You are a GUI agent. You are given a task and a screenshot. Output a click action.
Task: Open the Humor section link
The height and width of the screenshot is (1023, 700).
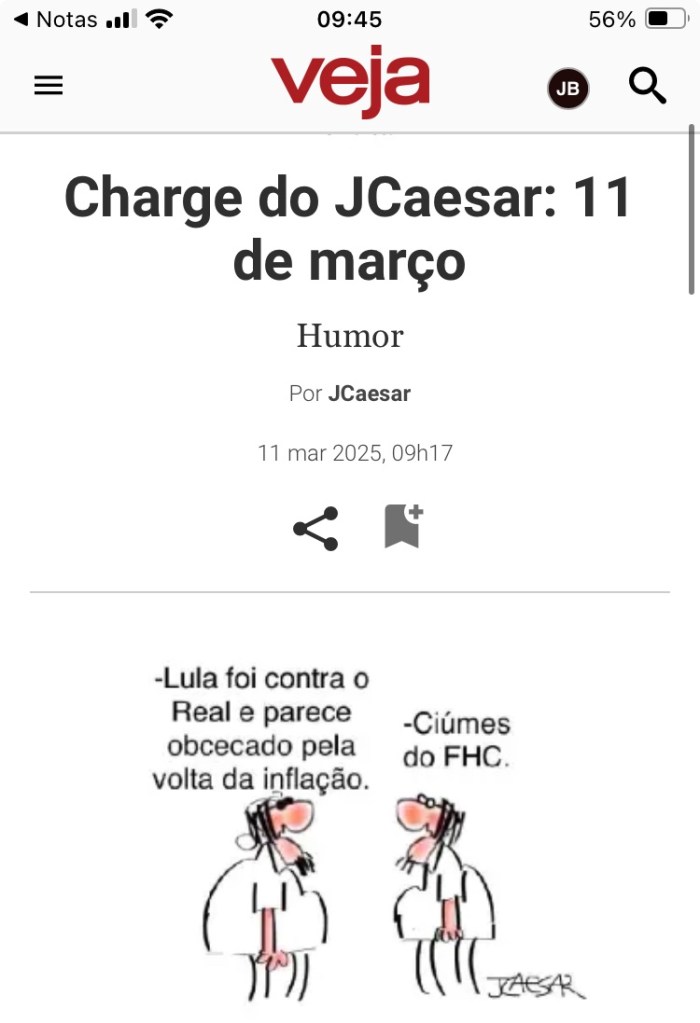pyautogui.click(x=350, y=336)
